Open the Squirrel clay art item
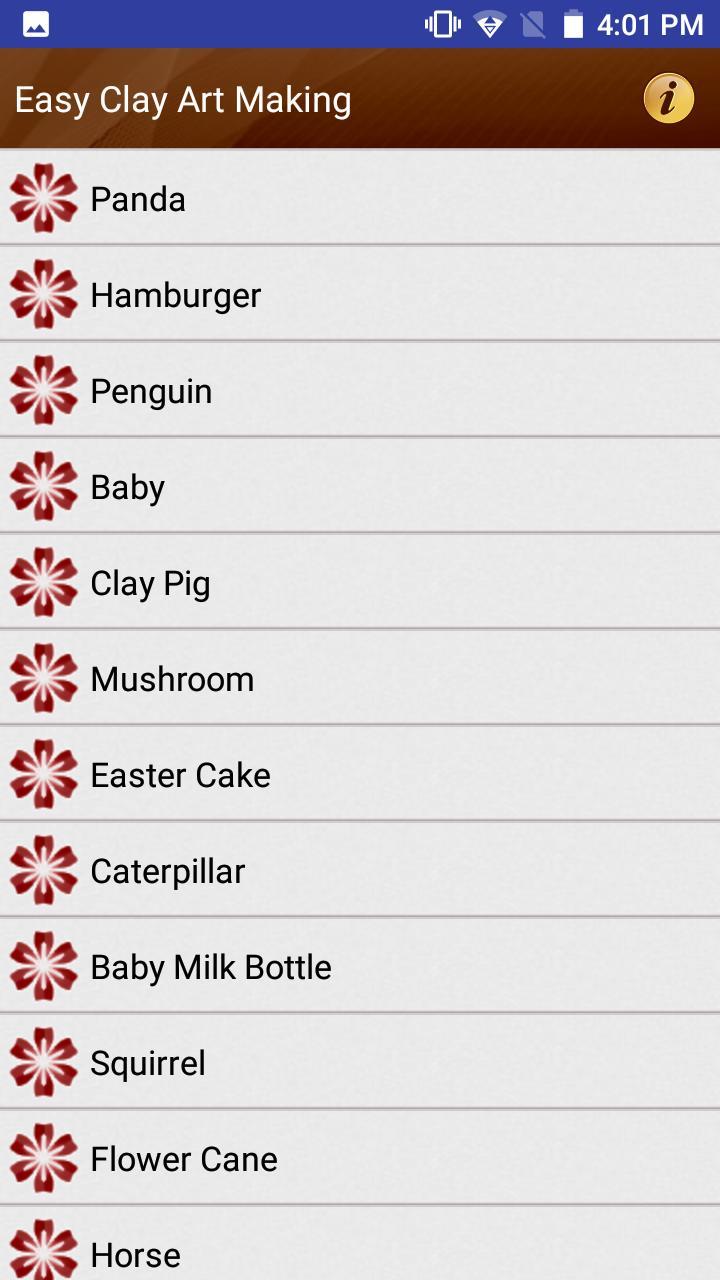This screenshot has width=720, height=1280. [360, 1063]
